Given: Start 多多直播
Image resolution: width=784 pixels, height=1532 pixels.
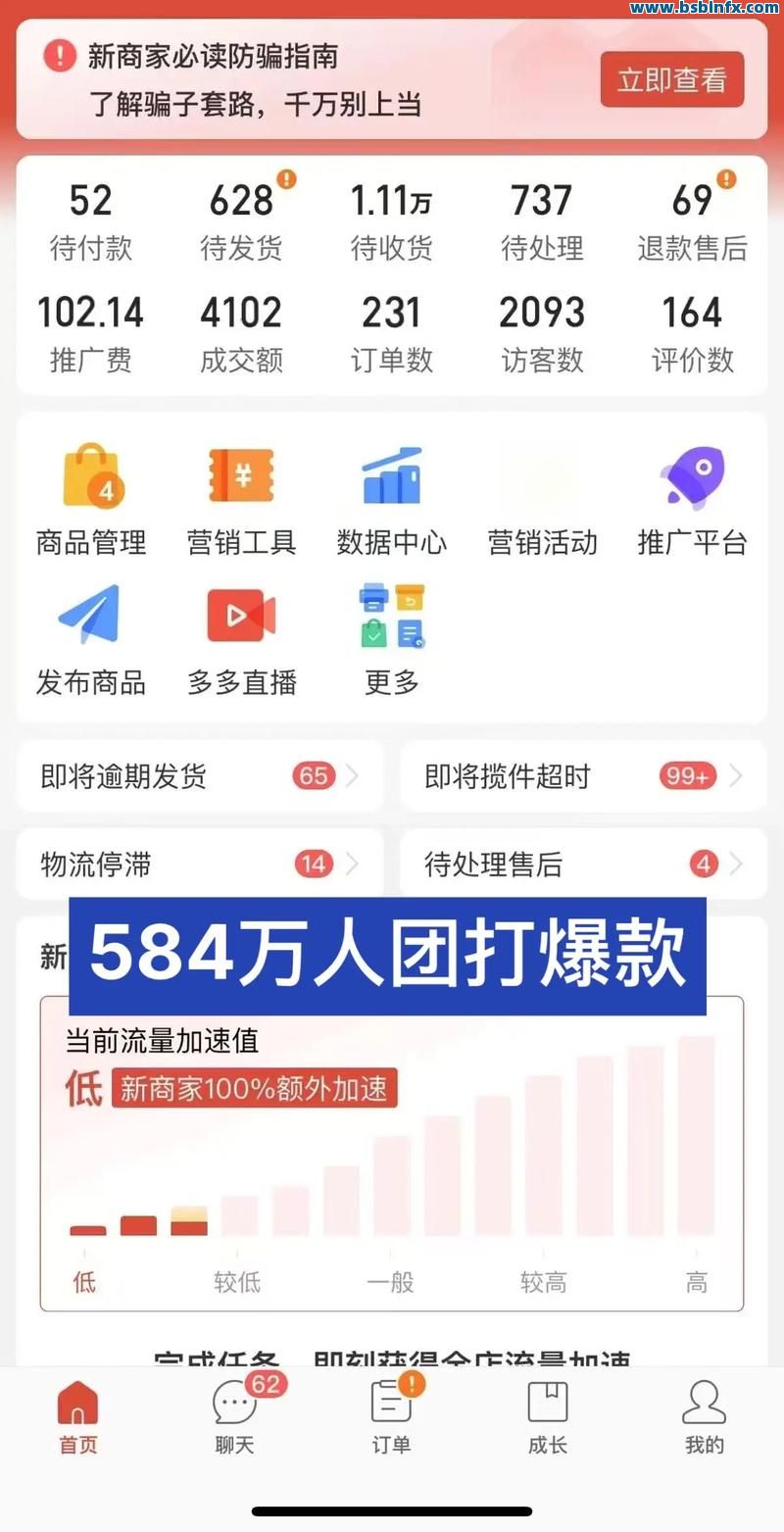Looking at the screenshot, I should (x=241, y=640).
